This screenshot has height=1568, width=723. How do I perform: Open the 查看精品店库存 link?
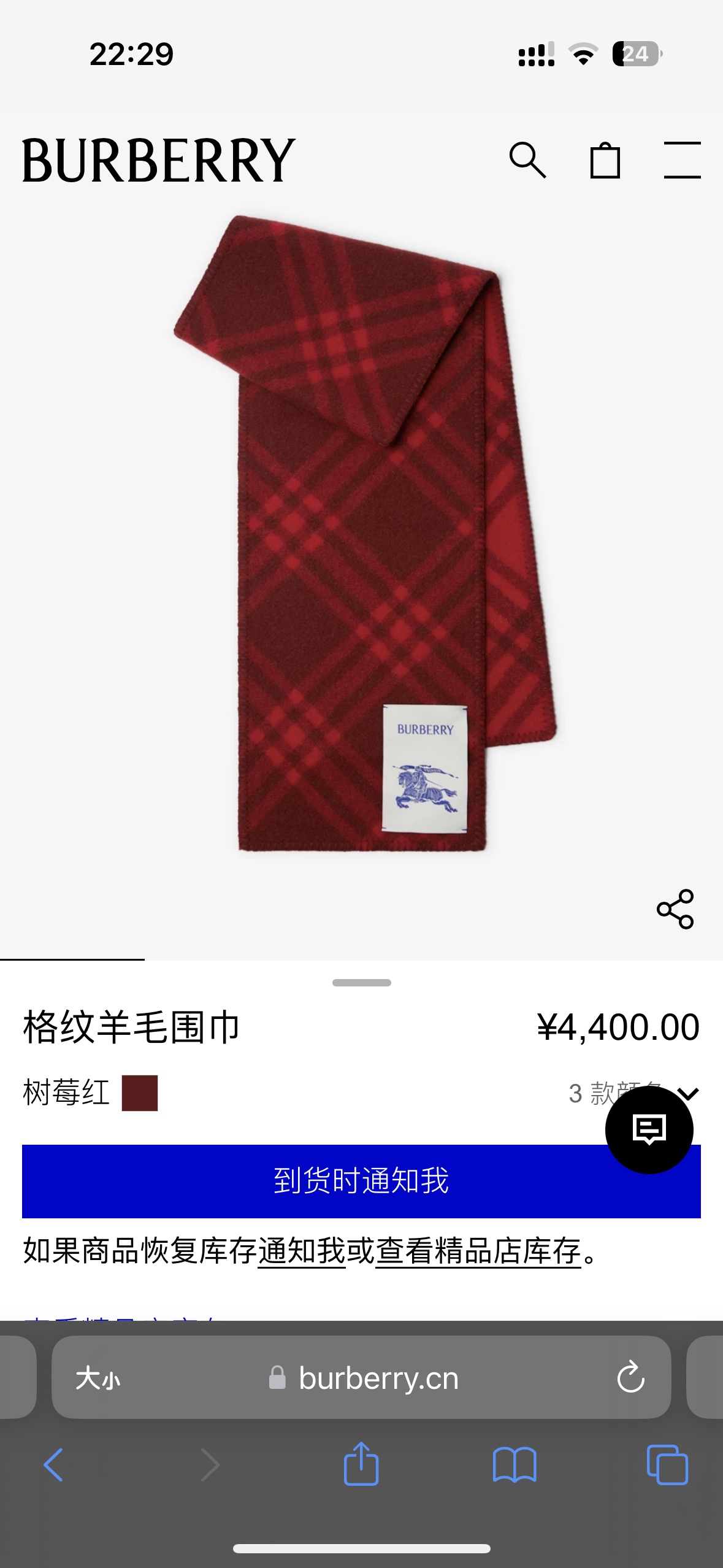coord(478,1251)
